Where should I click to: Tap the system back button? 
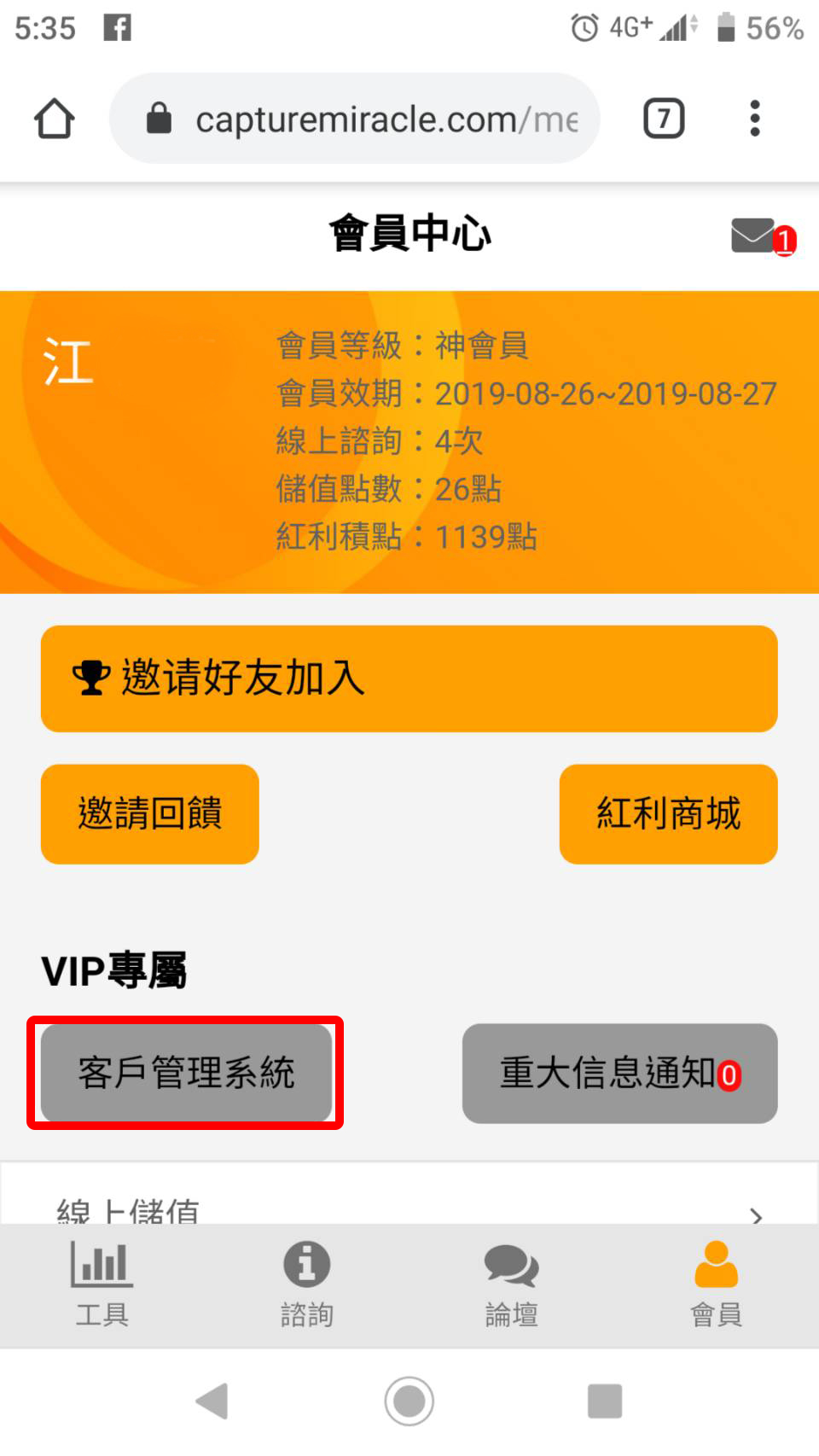point(213,1401)
